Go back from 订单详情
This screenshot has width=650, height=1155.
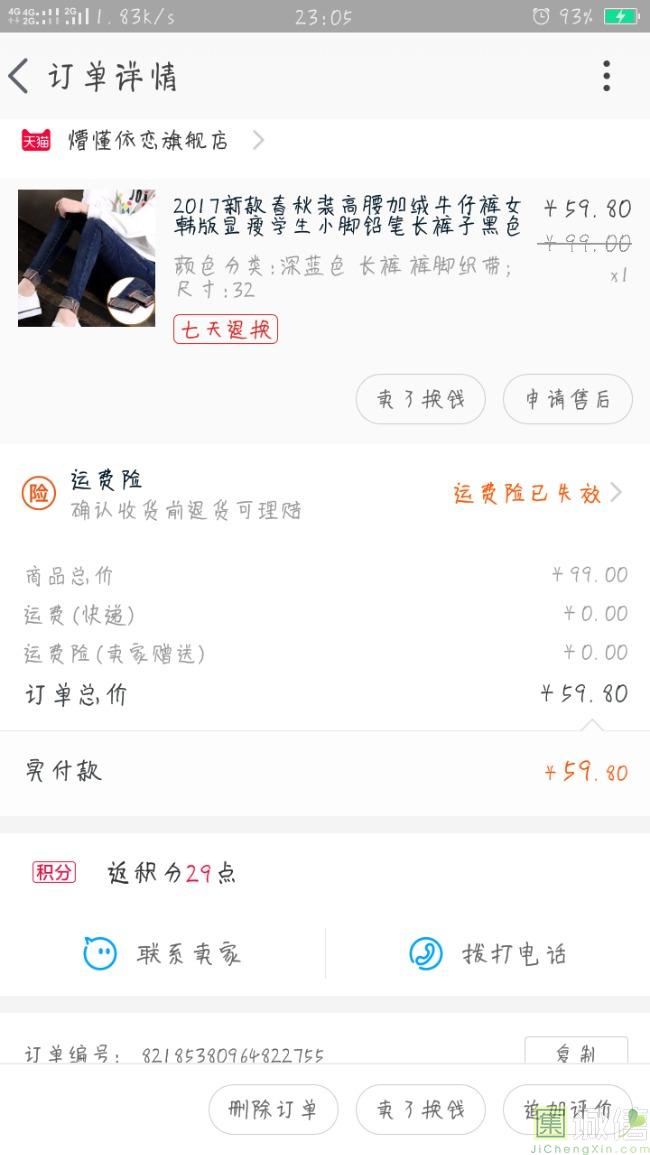(18, 76)
